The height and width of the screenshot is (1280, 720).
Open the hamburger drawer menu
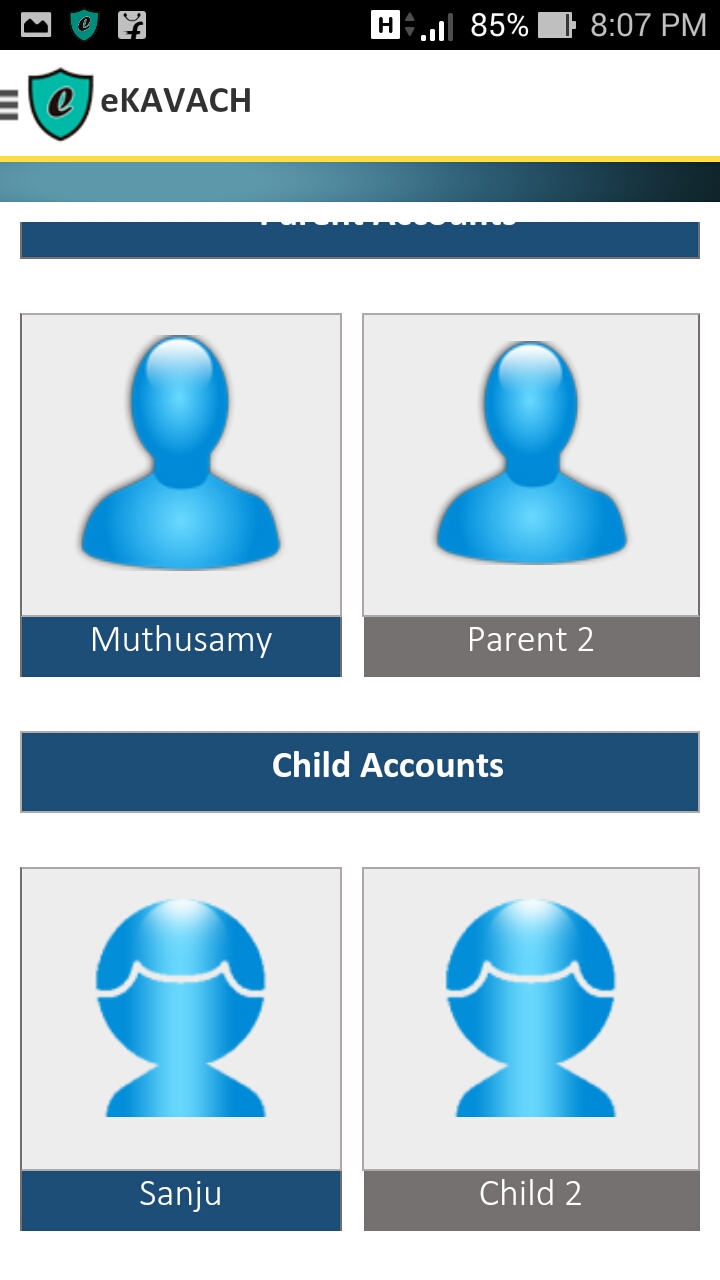9,104
